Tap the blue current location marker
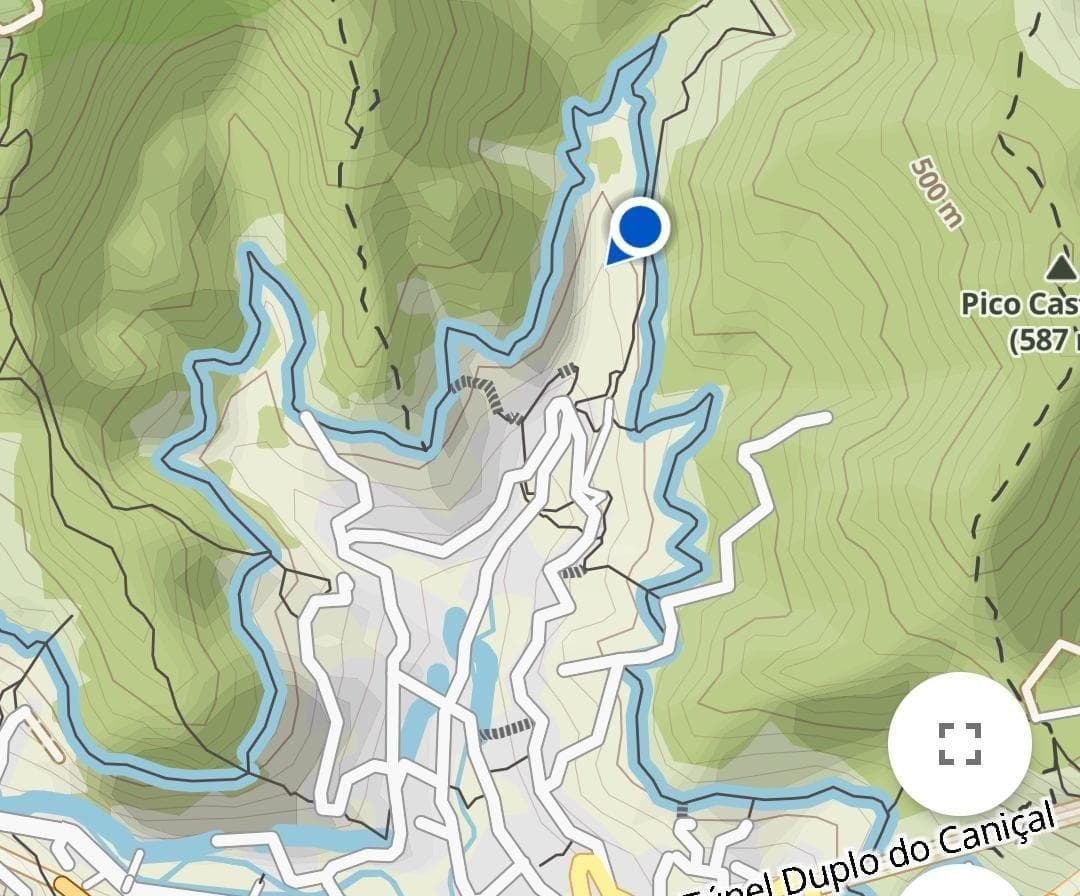The image size is (1080, 896). pos(639,229)
